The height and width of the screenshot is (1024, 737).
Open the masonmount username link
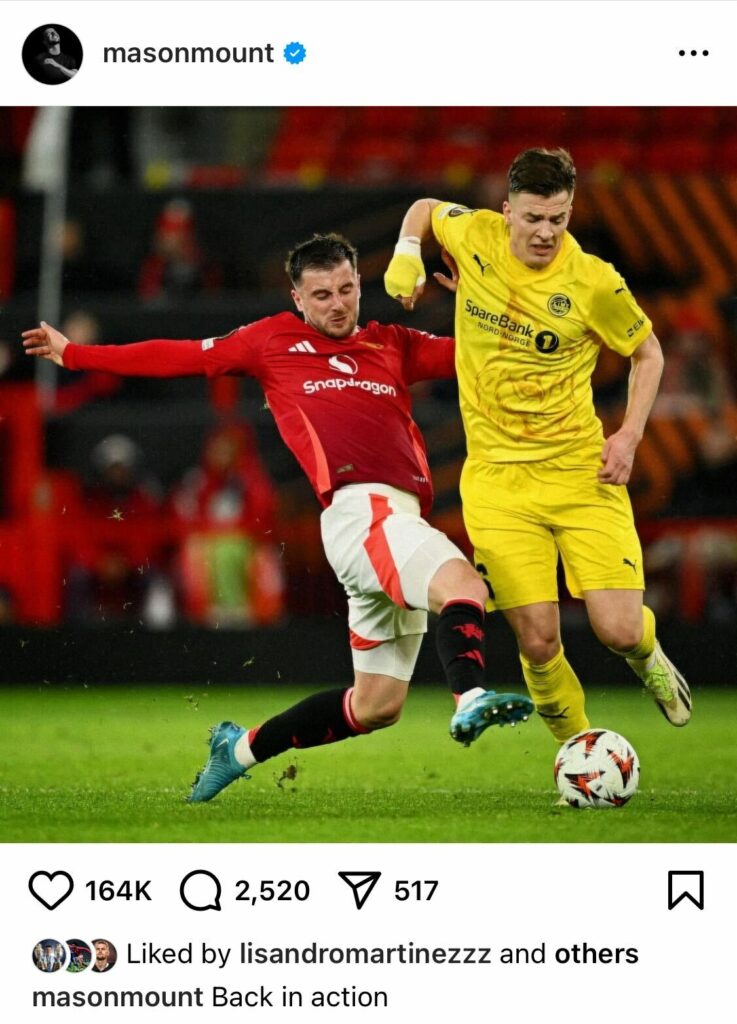(x=188, y=54)
